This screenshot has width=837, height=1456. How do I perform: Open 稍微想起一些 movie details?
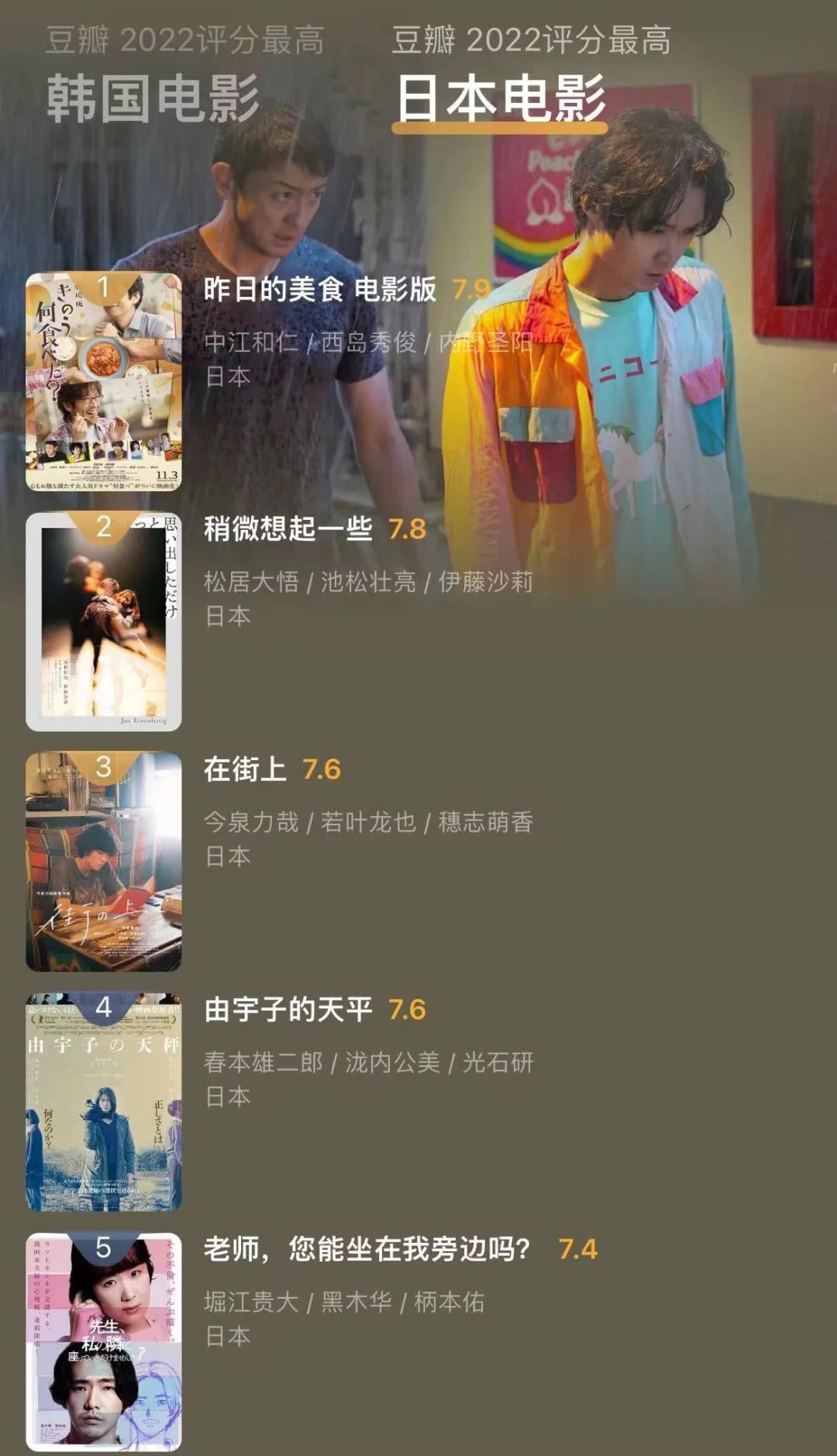288,529
